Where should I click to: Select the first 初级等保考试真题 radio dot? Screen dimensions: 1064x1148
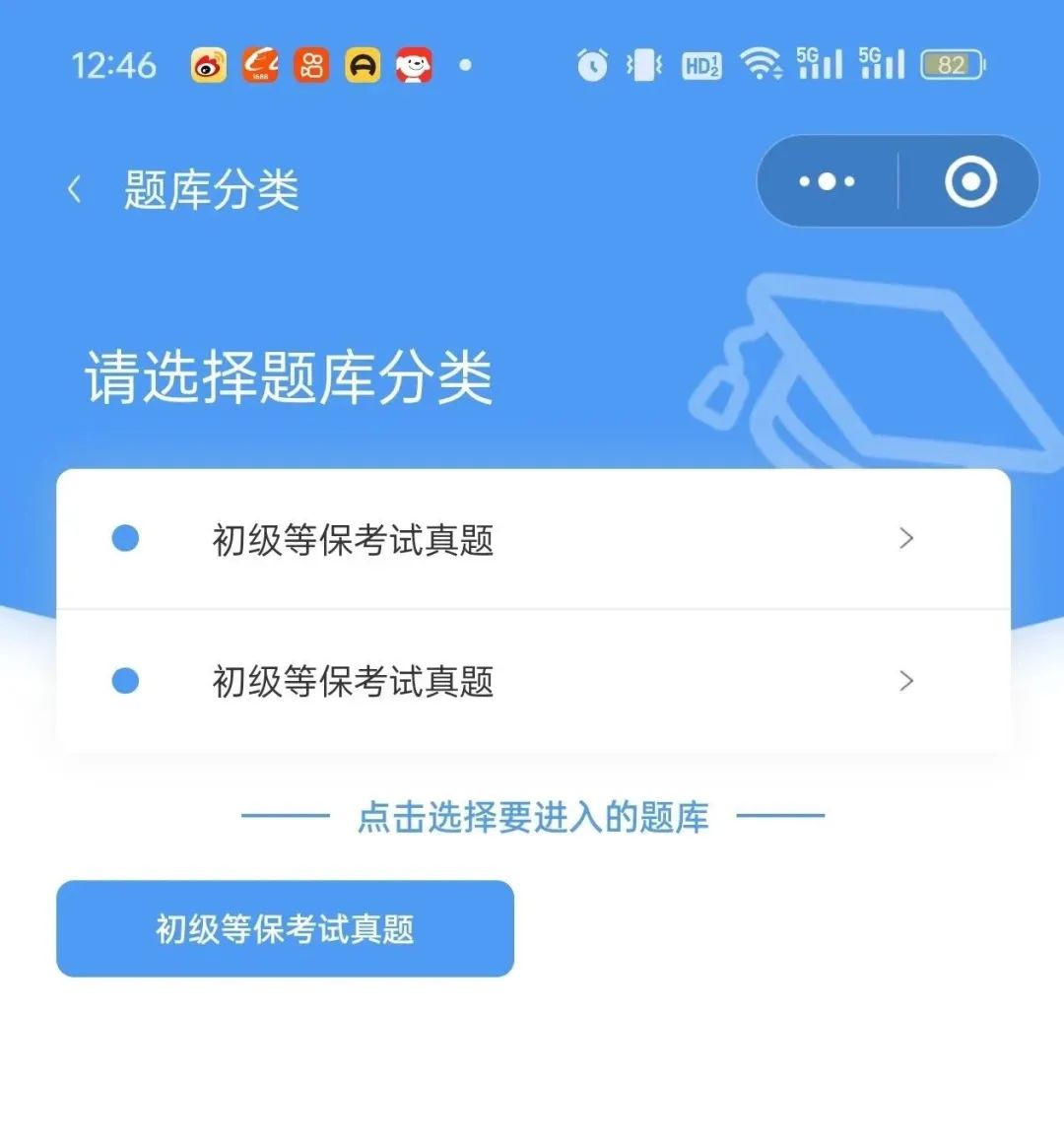point(126,538)
